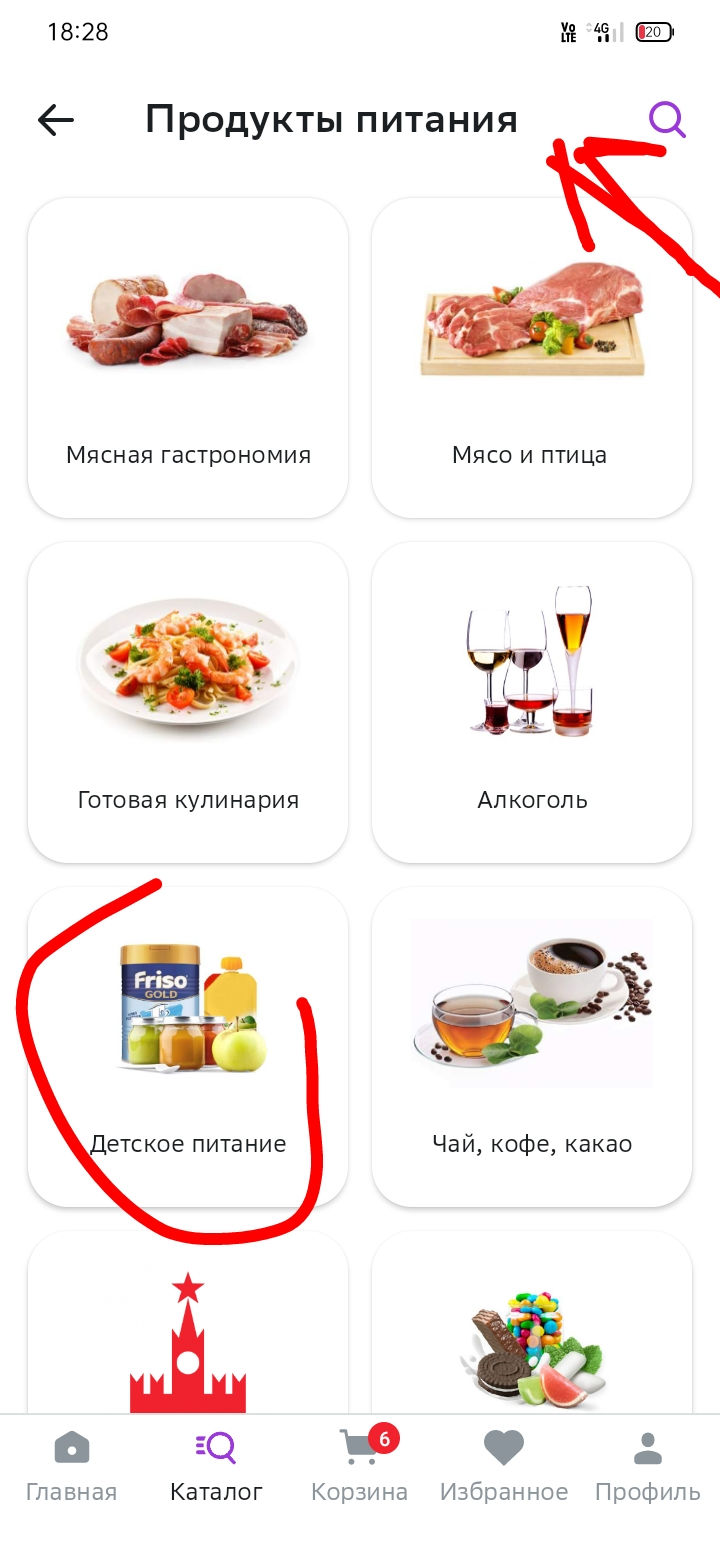Go back with the arrow icon
The image size is (720, 1544).
[56, 120]
